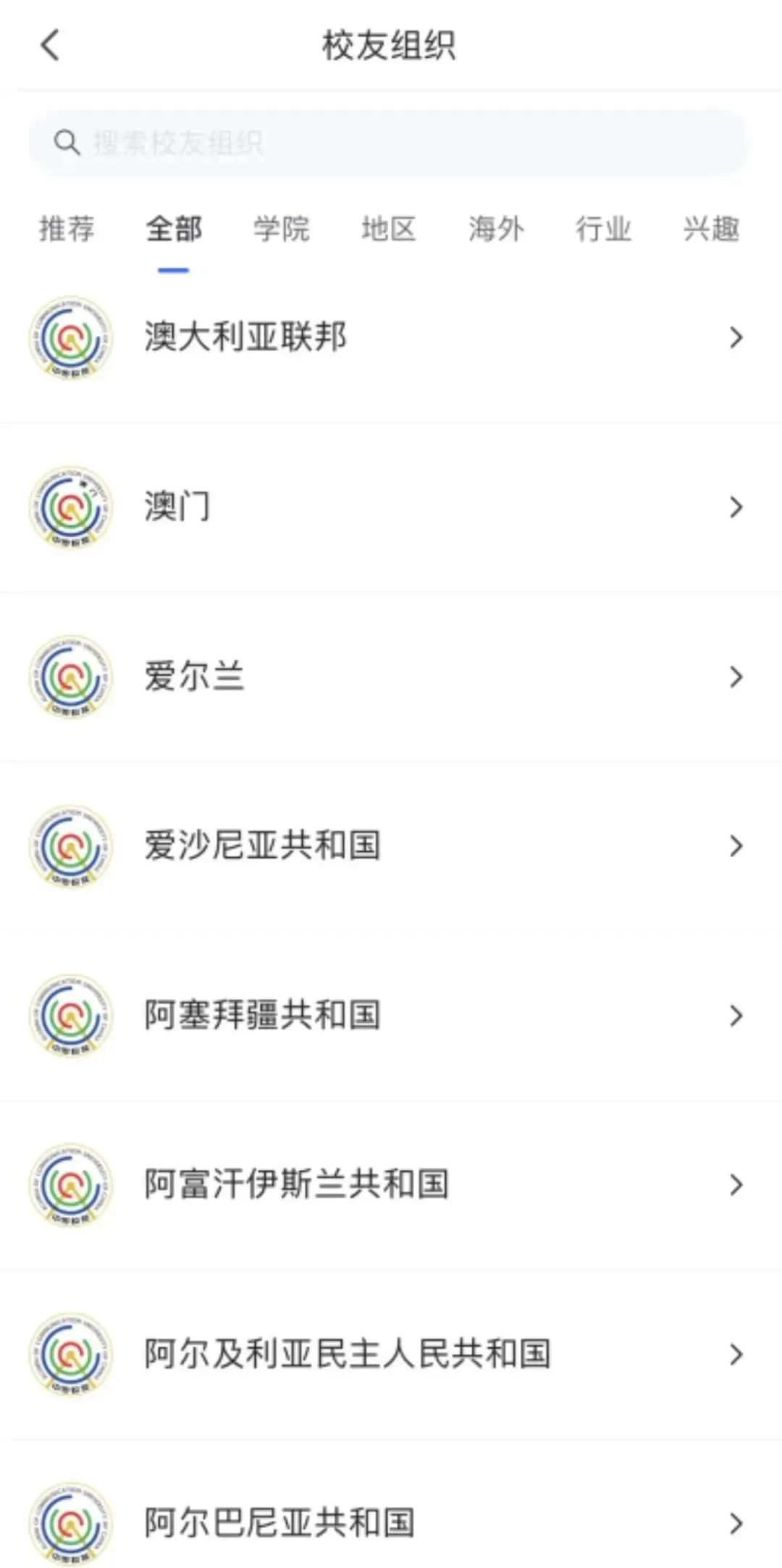
Task: View 阿富汗伊斯兰共和国 alumni group
Action: (x=391, y=1185)
